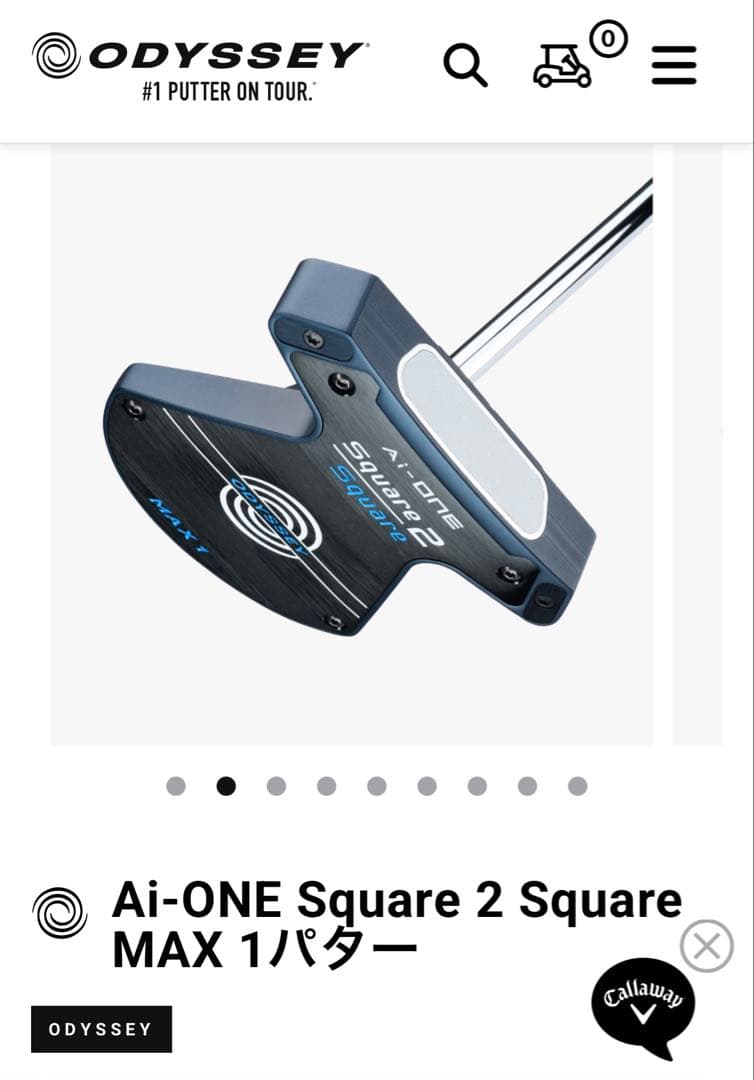Open the hamburger menu

[x=673, y=66]
